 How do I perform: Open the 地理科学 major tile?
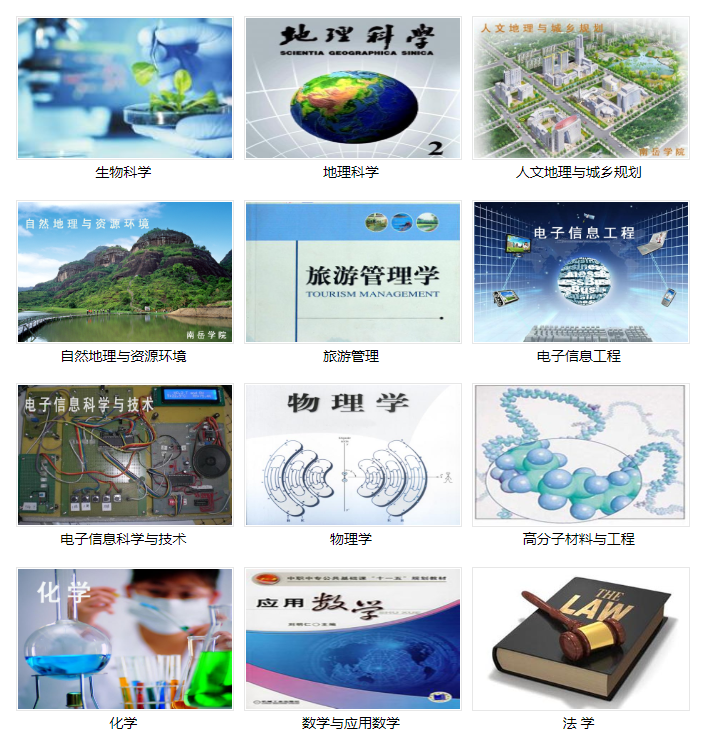tap(352, 88)
